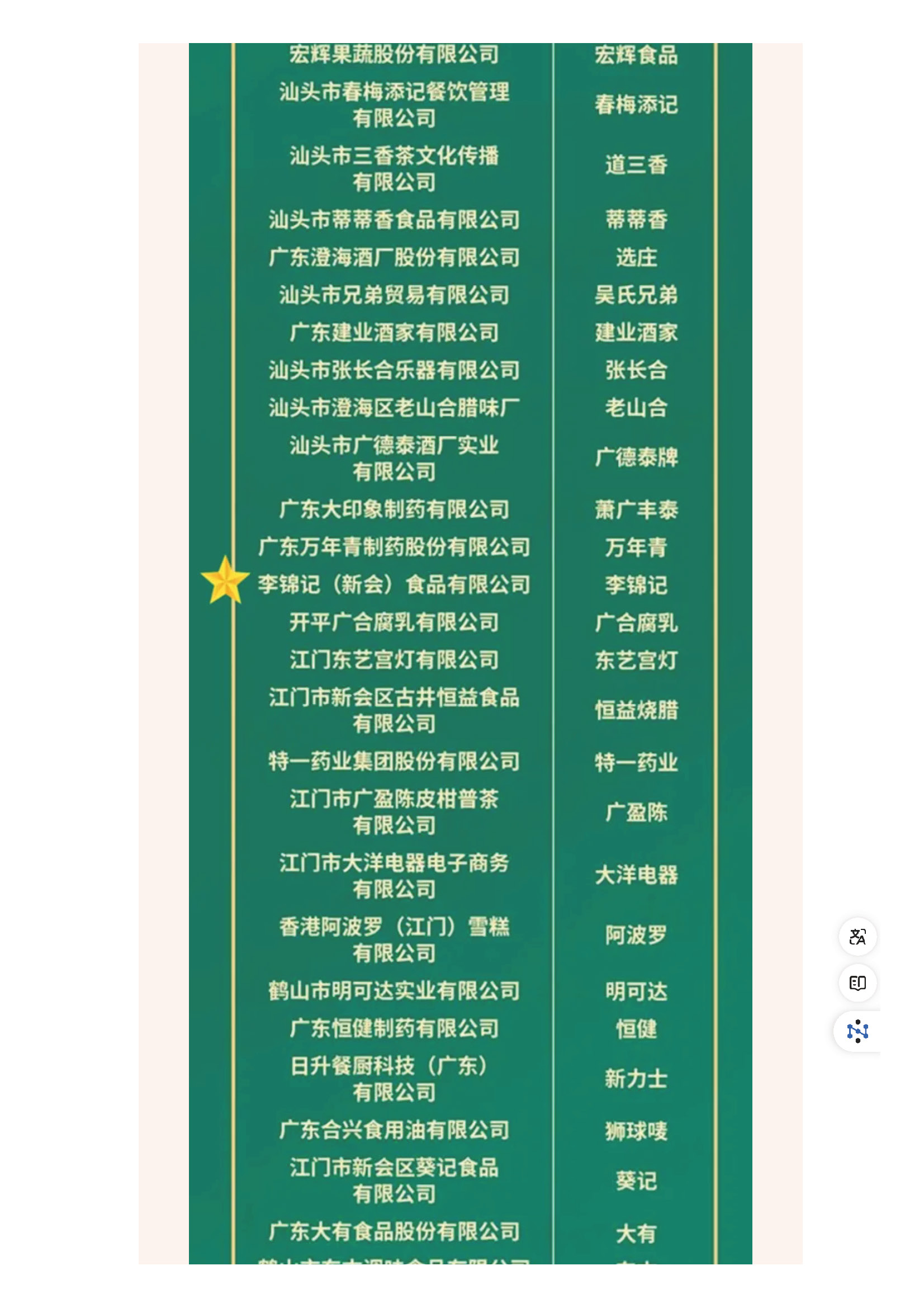Open the blue N assistant button

857,1031
